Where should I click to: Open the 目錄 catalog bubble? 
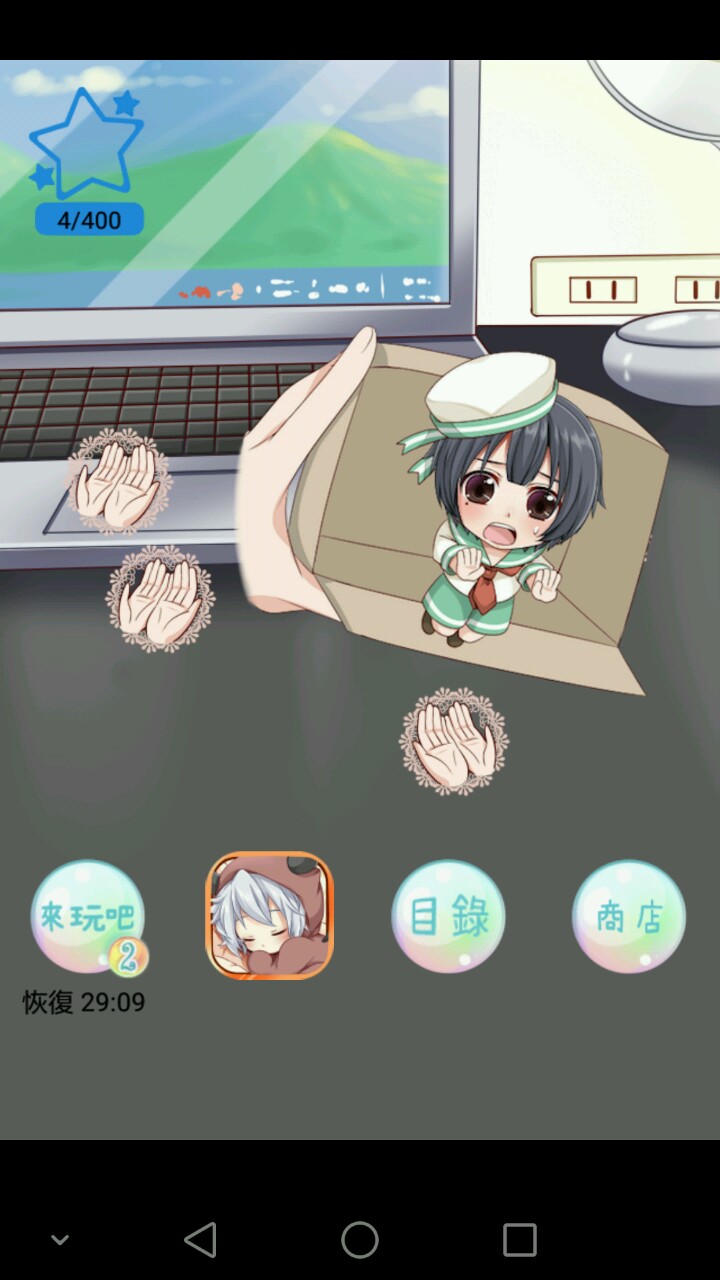448,916
